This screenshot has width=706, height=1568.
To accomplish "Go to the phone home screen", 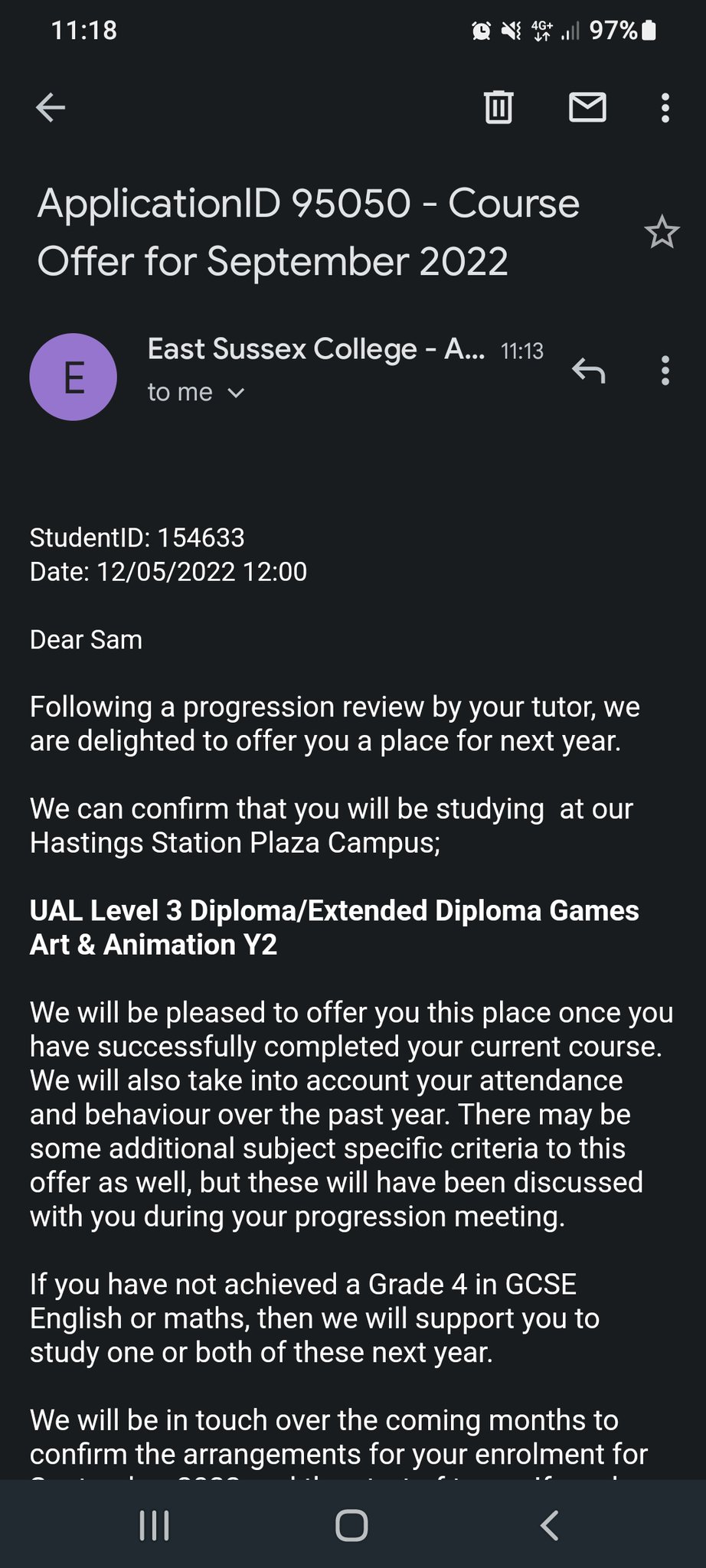I will pos(352,1526).
